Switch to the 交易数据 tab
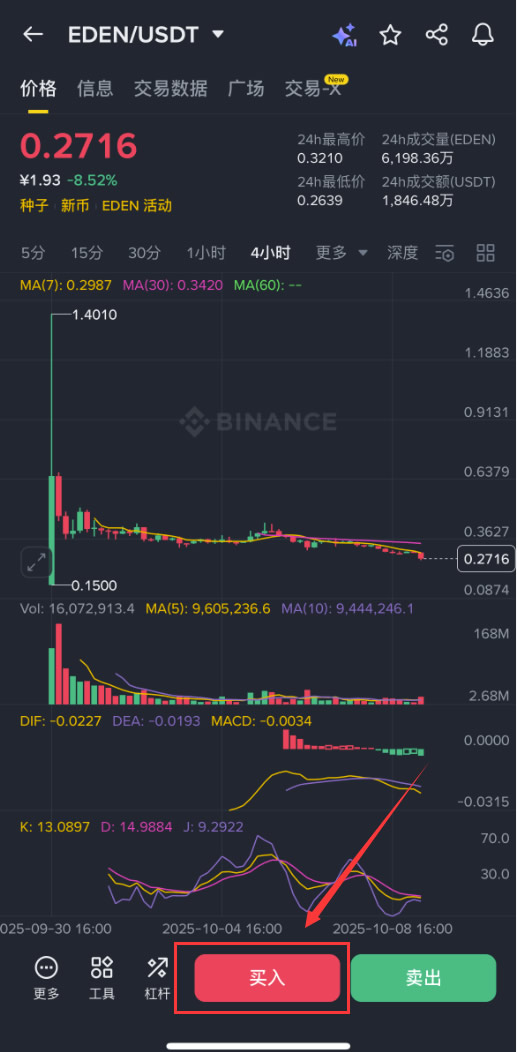517x1052 pixels. click(x=170, y=88)
